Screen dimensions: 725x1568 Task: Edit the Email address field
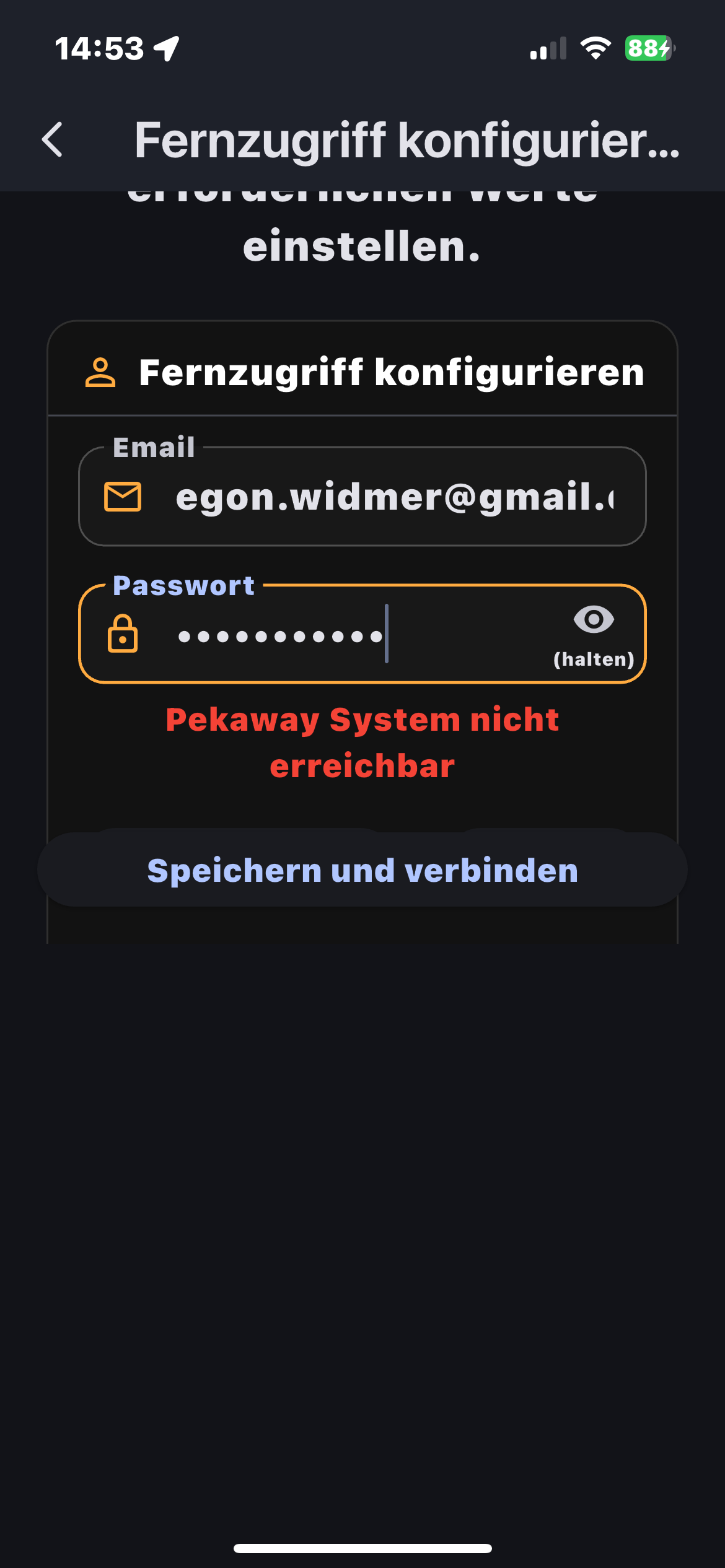coord(394,497)
